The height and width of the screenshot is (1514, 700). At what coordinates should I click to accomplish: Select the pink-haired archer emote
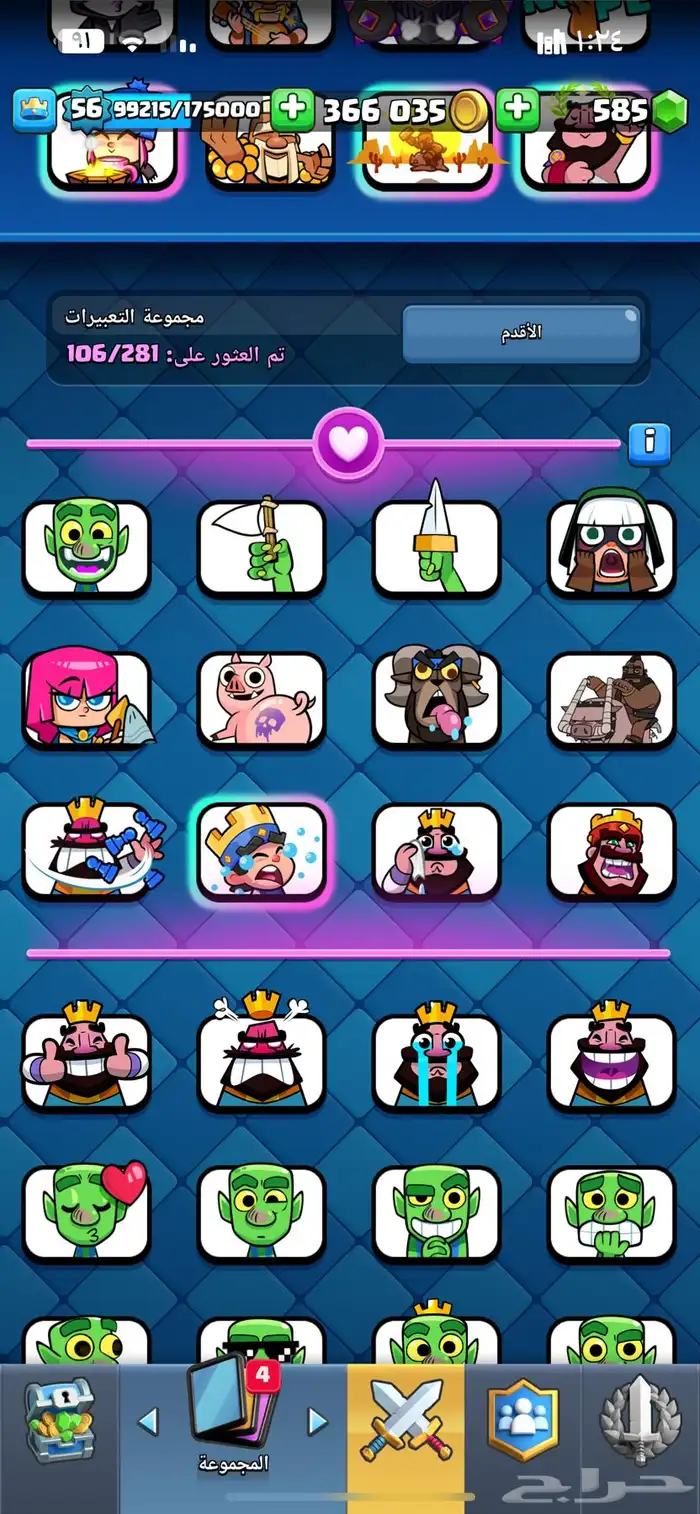pos(86,700)
